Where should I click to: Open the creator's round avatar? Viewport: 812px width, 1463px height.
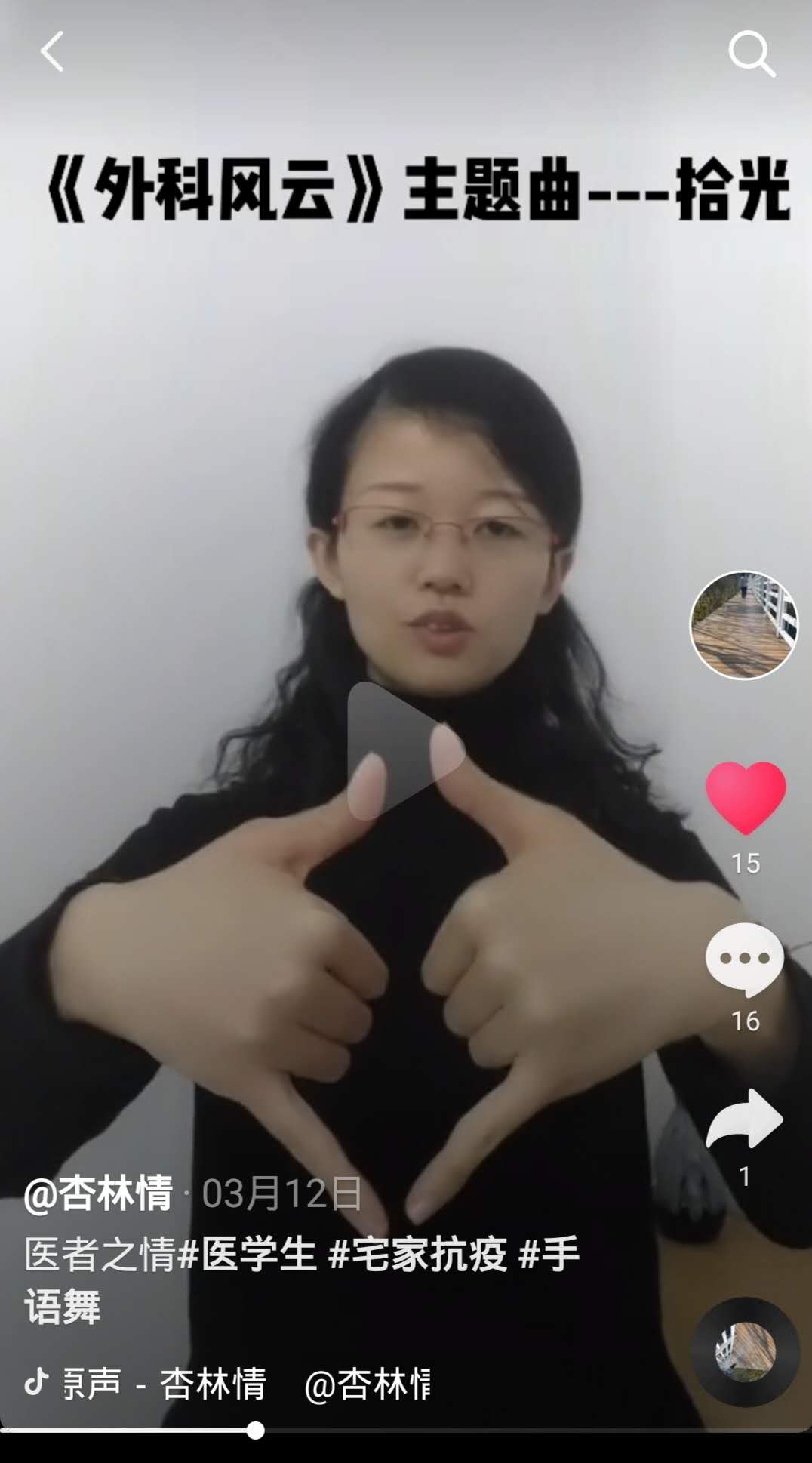coord(744,625)
